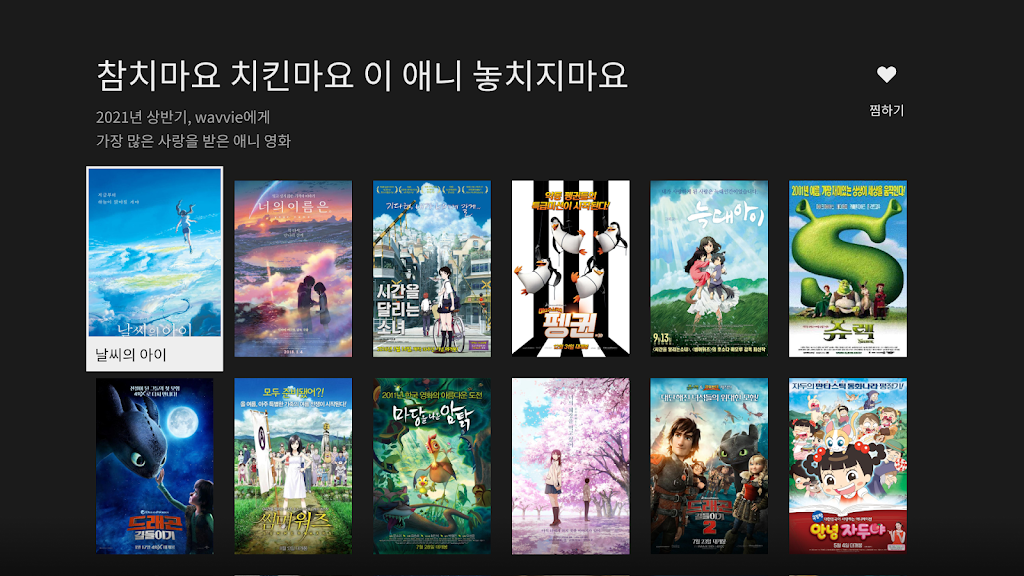Image resolution: width=1024 pixels, height=576 pixels.
Task: Choose the 펭귄 penguins movie poster
Action: pyautogui.click(x=570, y=268)
